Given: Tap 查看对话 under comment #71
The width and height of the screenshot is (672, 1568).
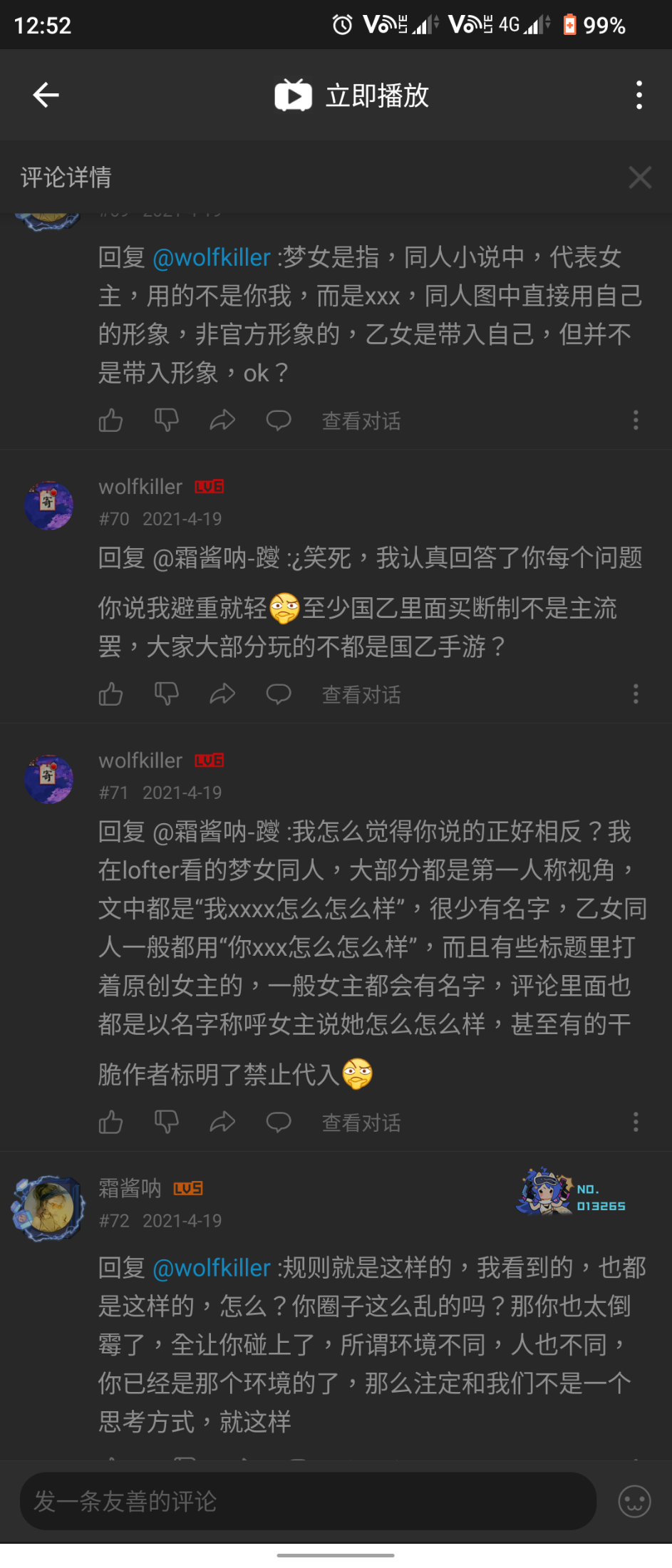Looking at the screenshot, I should coord(361,1123).
